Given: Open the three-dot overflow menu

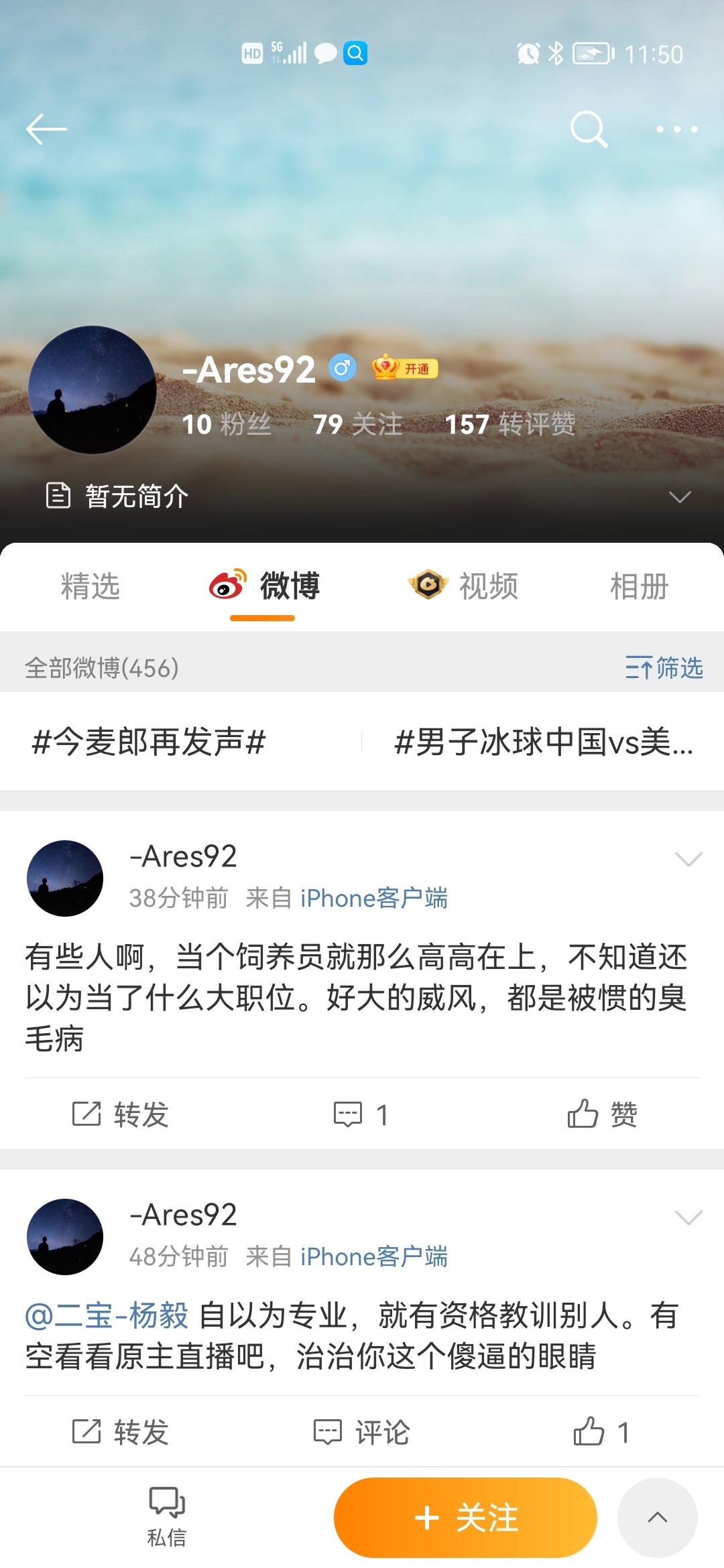Looking at the screenshot, I should click(677, 129).
